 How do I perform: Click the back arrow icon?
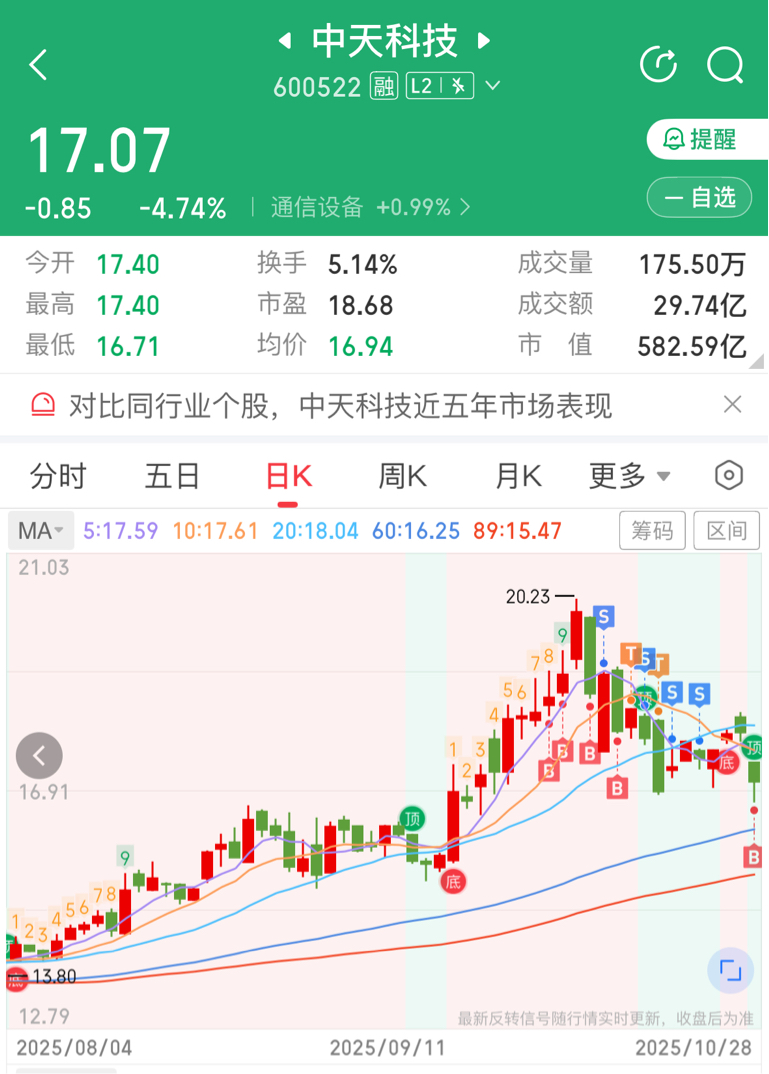point(37,64)
